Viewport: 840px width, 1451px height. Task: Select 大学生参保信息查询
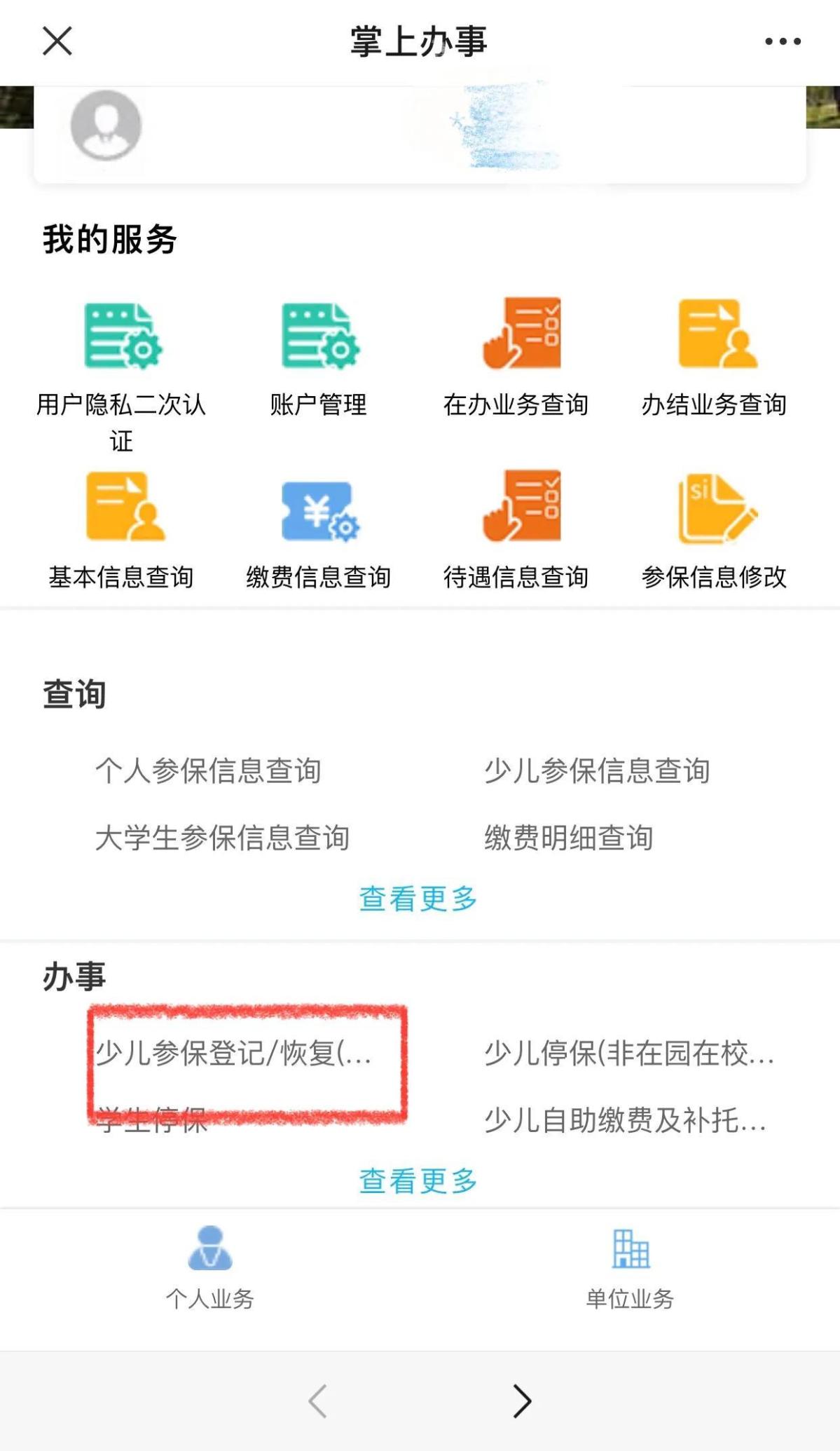point(222,838)
